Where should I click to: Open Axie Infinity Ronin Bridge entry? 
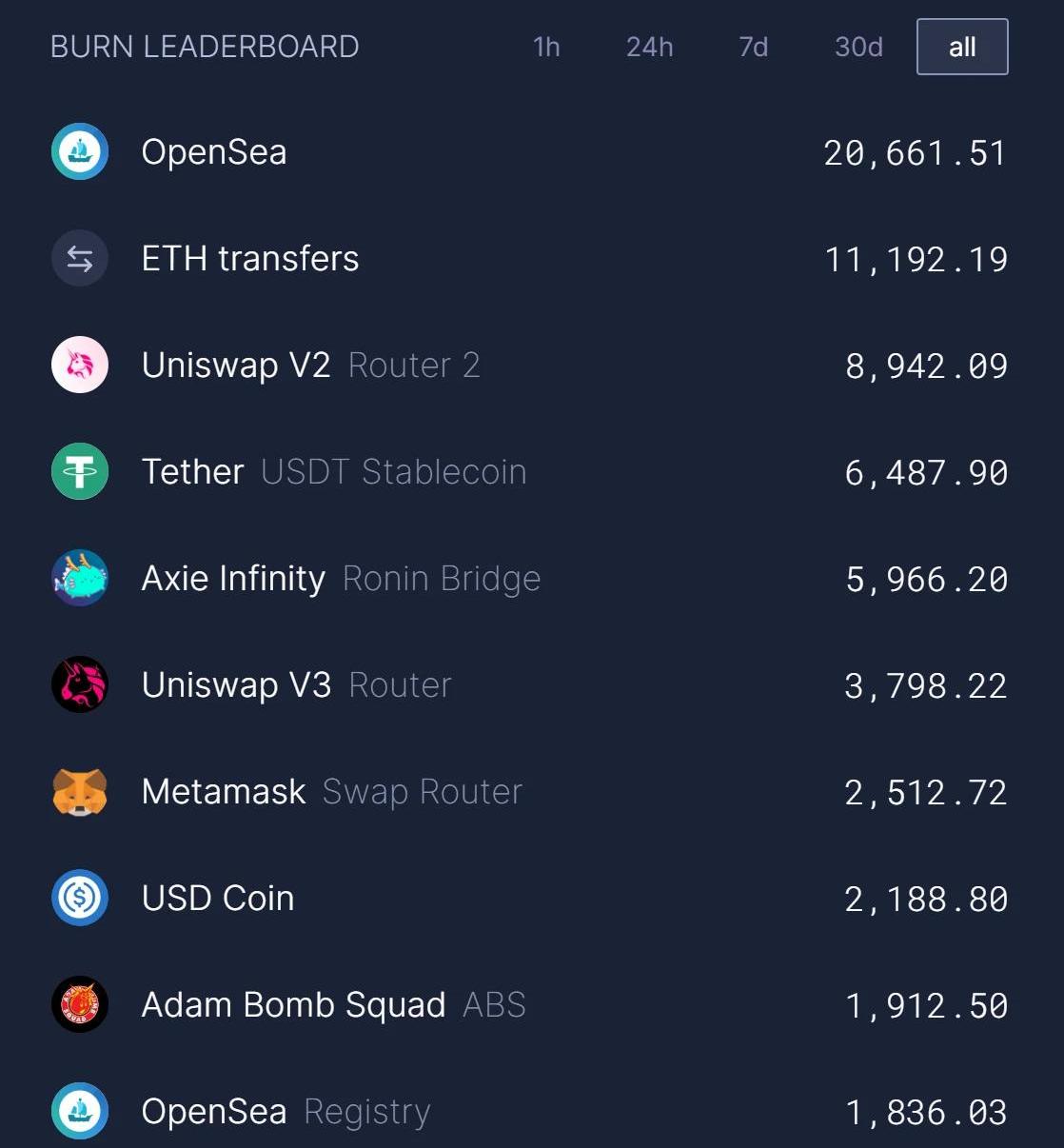click(341, 579)
